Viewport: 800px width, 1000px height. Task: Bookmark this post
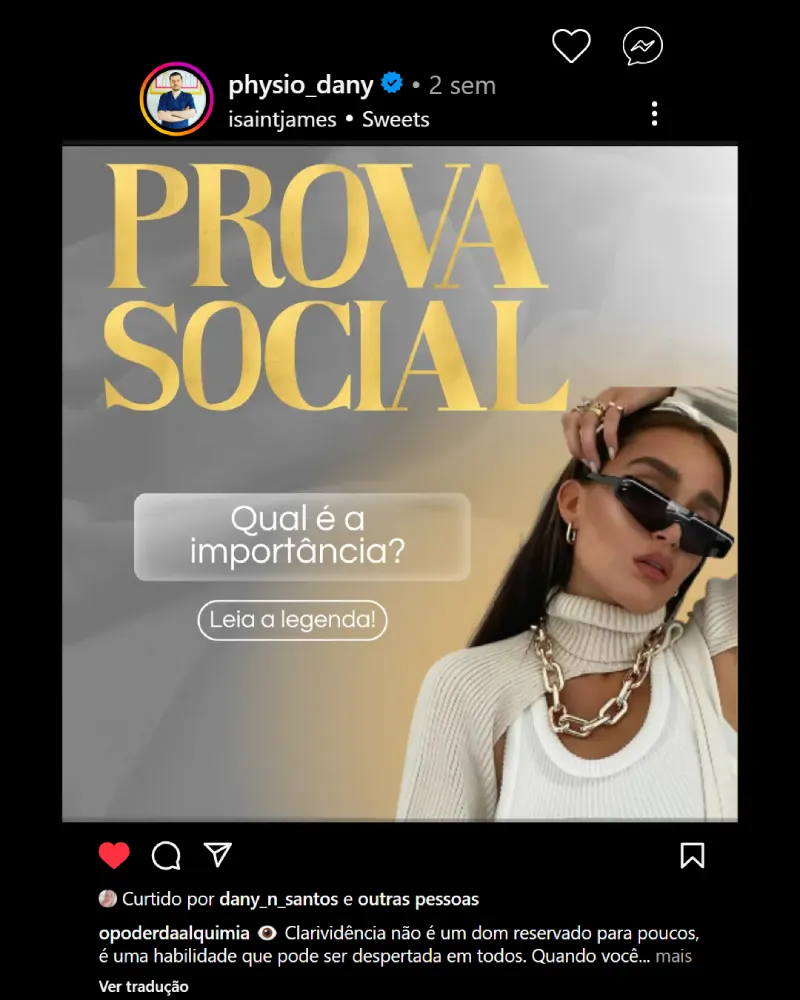click(x=692, y=855)
